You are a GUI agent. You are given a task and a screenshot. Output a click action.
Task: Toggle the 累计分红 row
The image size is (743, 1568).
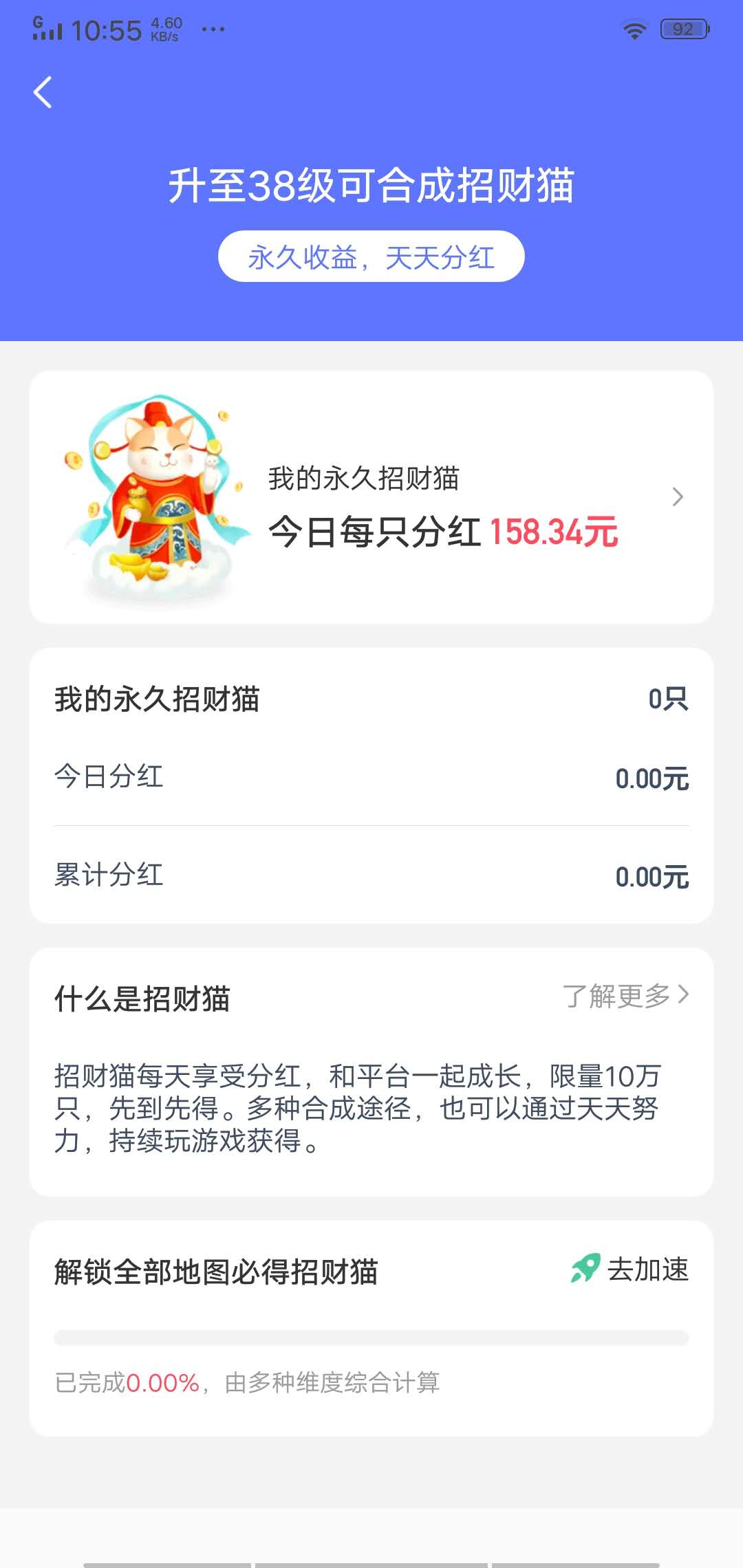coord(371,876)
